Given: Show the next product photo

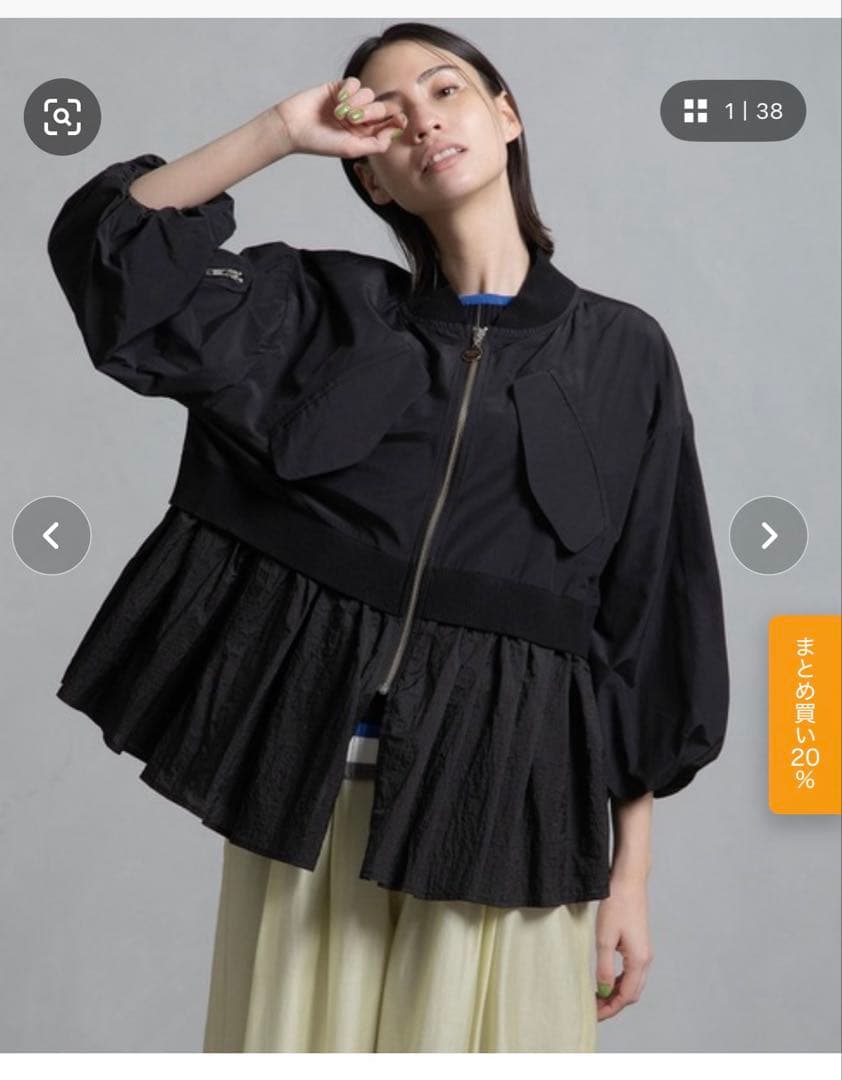Looking at the screenshot, I should (768, 535).
